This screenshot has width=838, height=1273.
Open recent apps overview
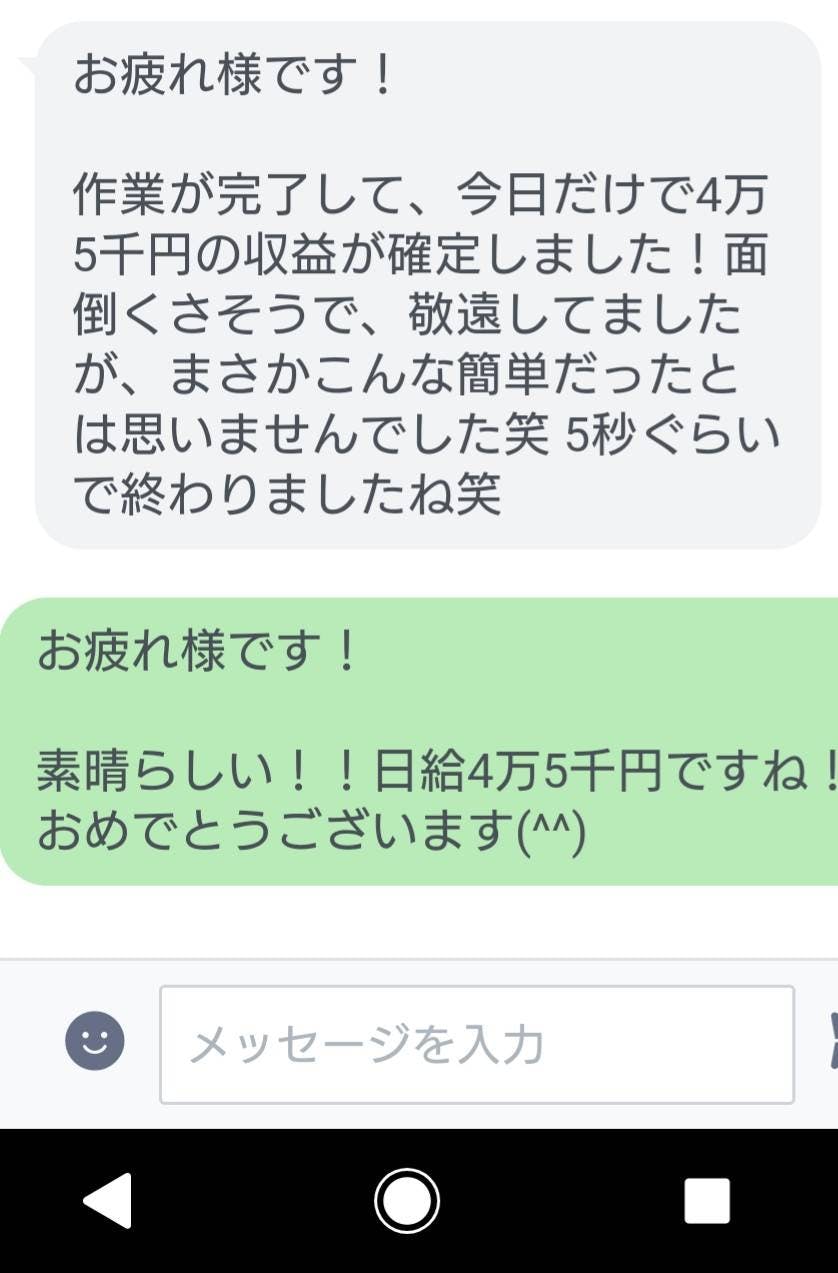point(706,1200)
